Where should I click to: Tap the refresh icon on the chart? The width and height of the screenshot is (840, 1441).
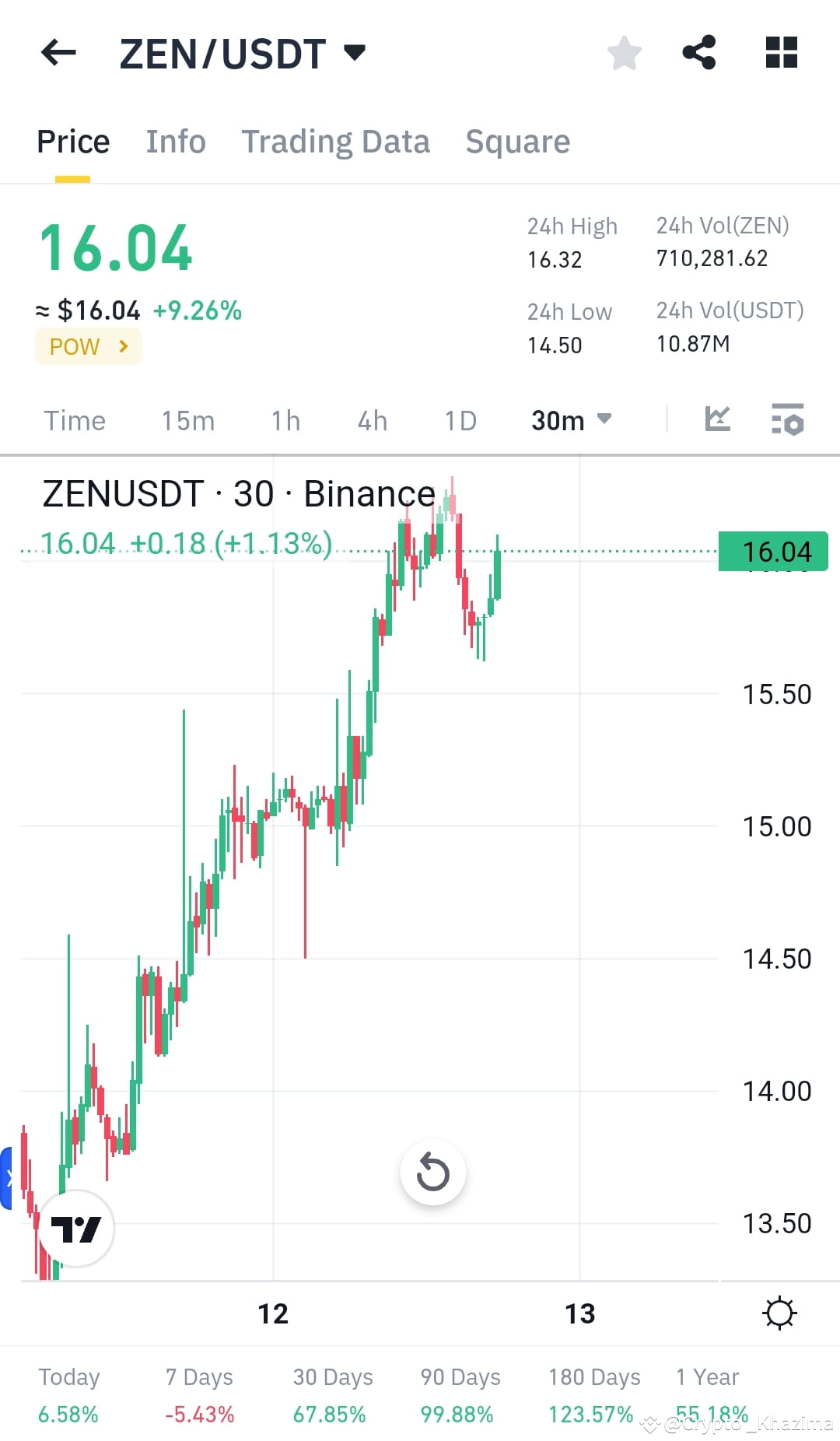433,1173
